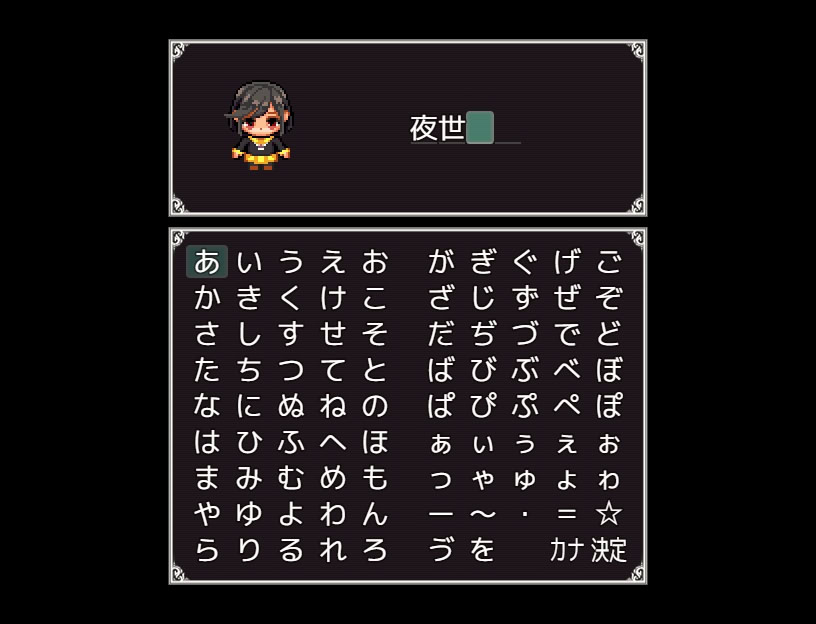This screenshot has height=624, width=816.
Task: Select the あ character key
Action: (x=207, y=262)
